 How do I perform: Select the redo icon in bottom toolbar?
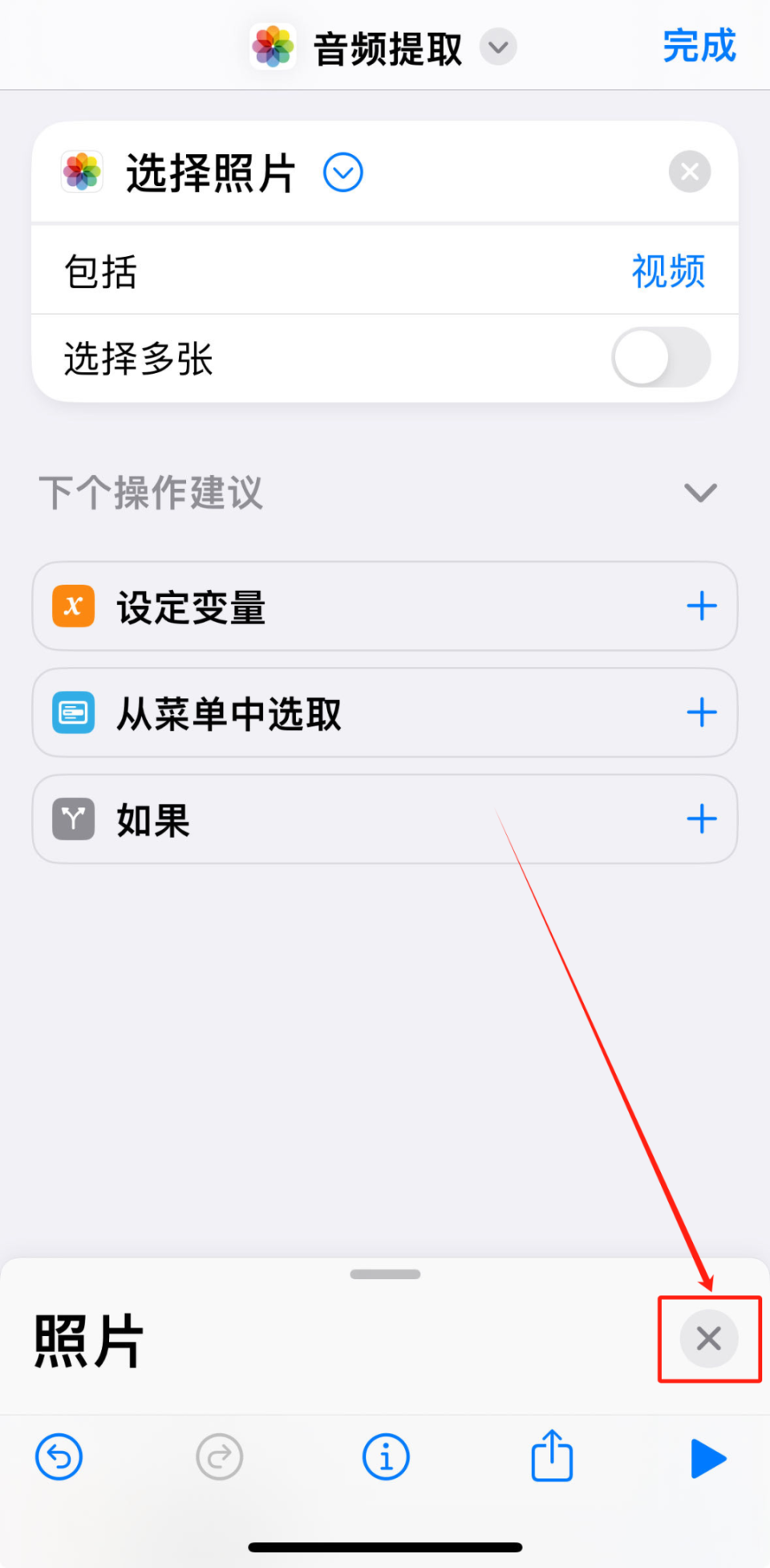click(x=219, y=1457)
